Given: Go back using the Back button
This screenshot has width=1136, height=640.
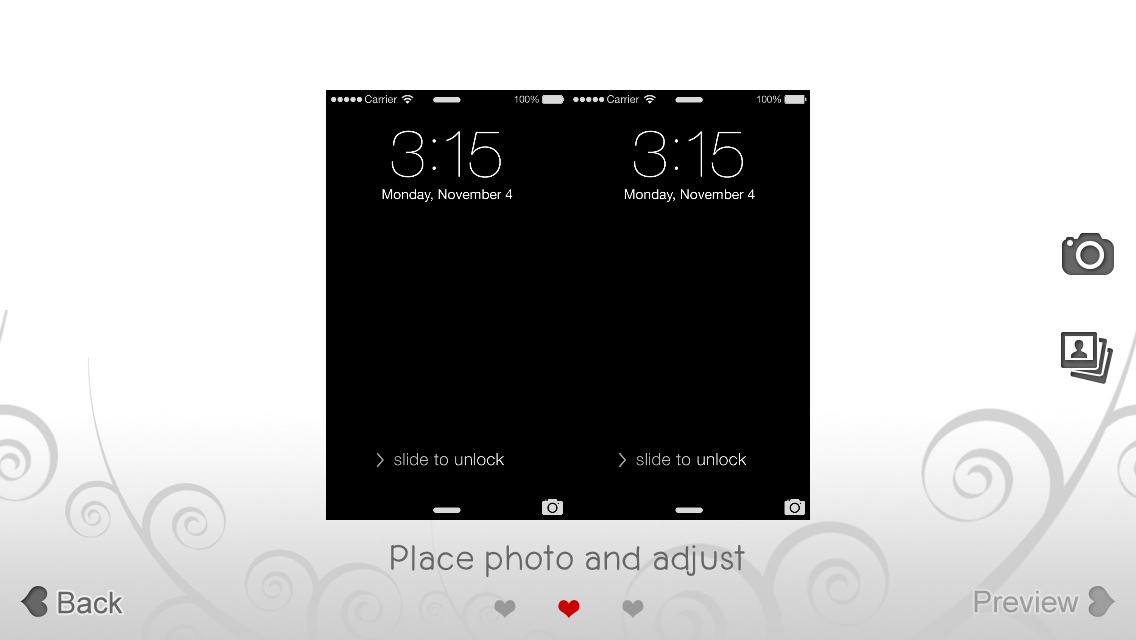Looking at the screenshot, I should [x=72, y=602].
